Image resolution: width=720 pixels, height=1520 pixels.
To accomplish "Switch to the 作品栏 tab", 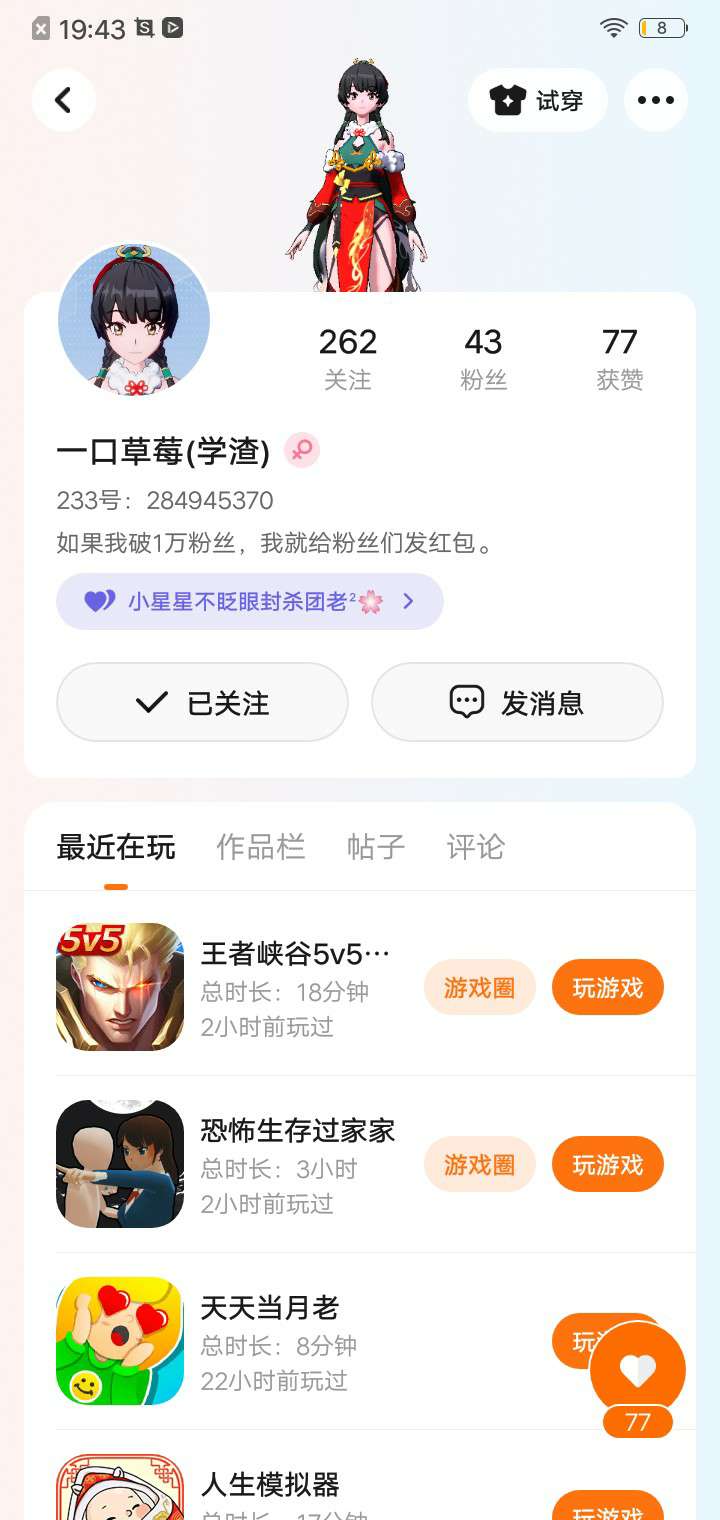I will pyautogui.click(x=260, y=848).
